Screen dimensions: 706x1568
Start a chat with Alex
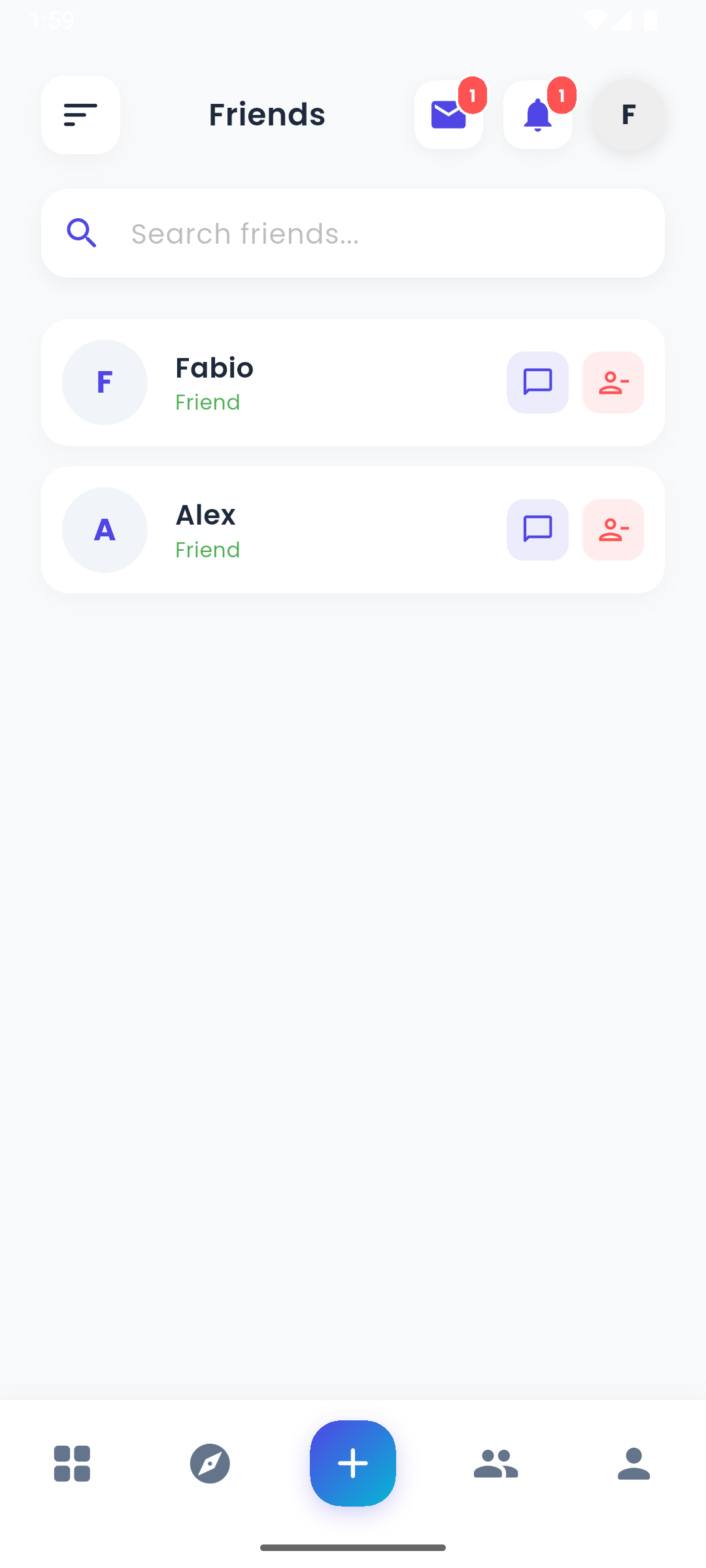537,530
